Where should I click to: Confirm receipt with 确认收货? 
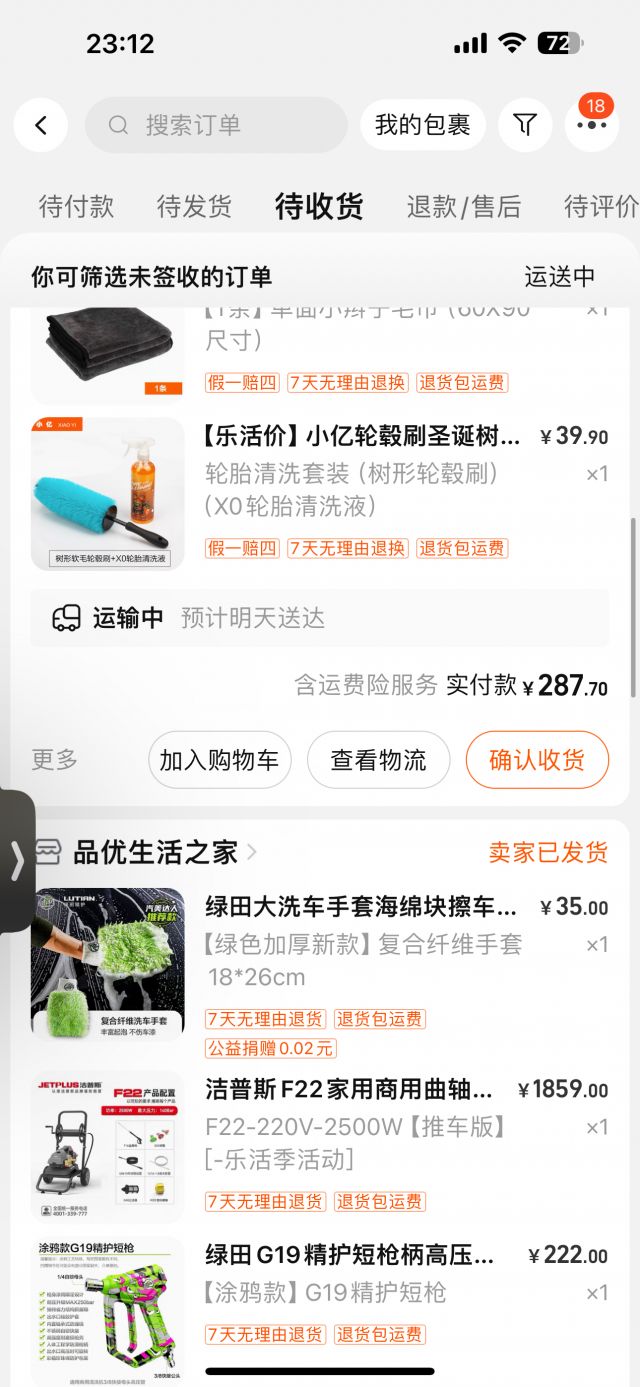(x=537, y=760)
